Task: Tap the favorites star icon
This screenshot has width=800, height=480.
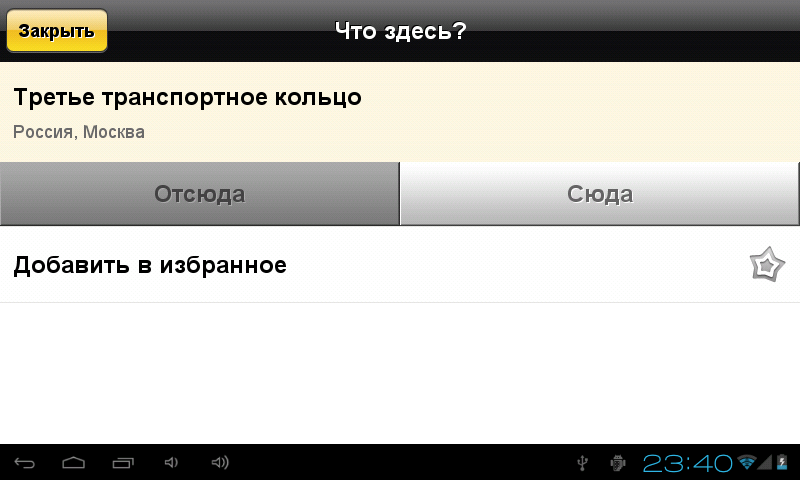Action: coord(766,266)
